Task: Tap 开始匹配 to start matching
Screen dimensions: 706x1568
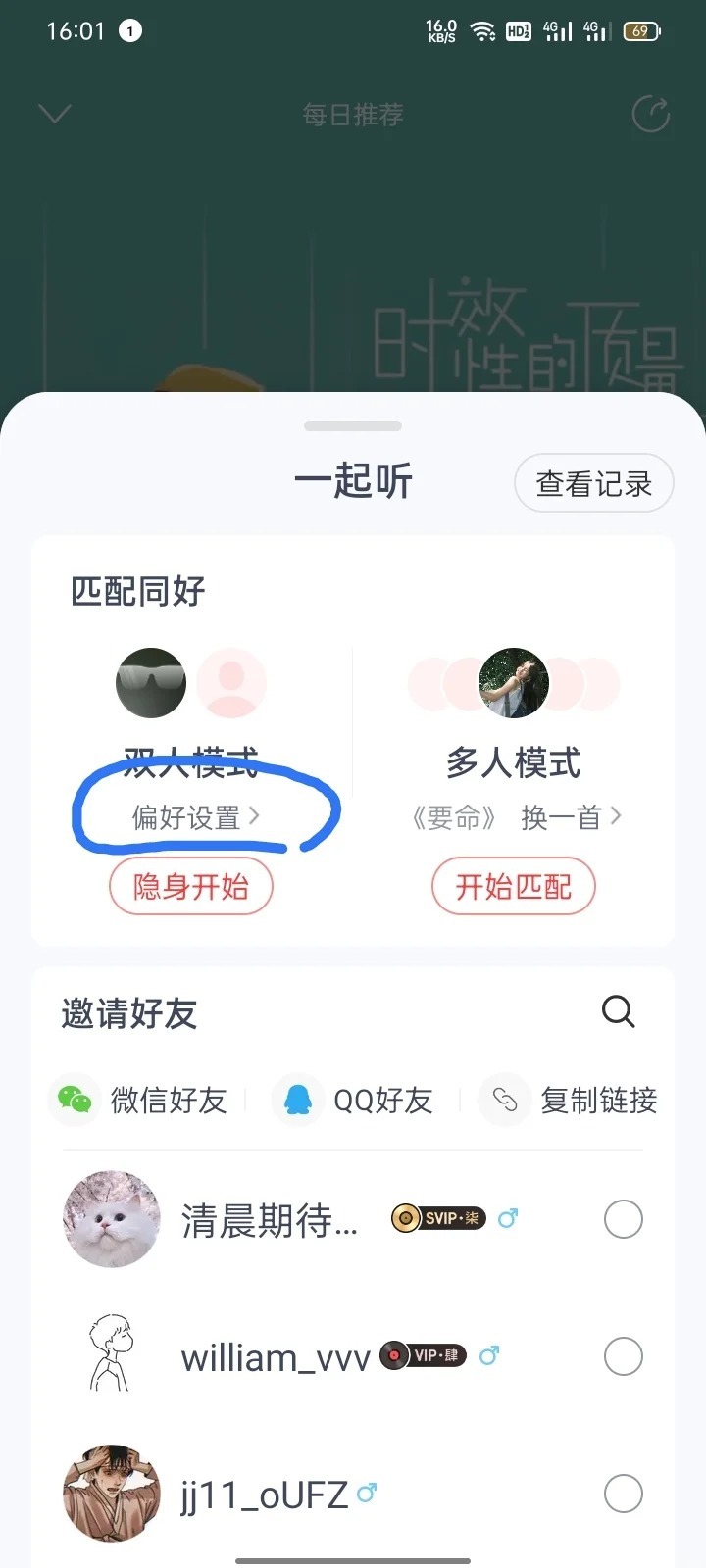Action: coord(514,885)
